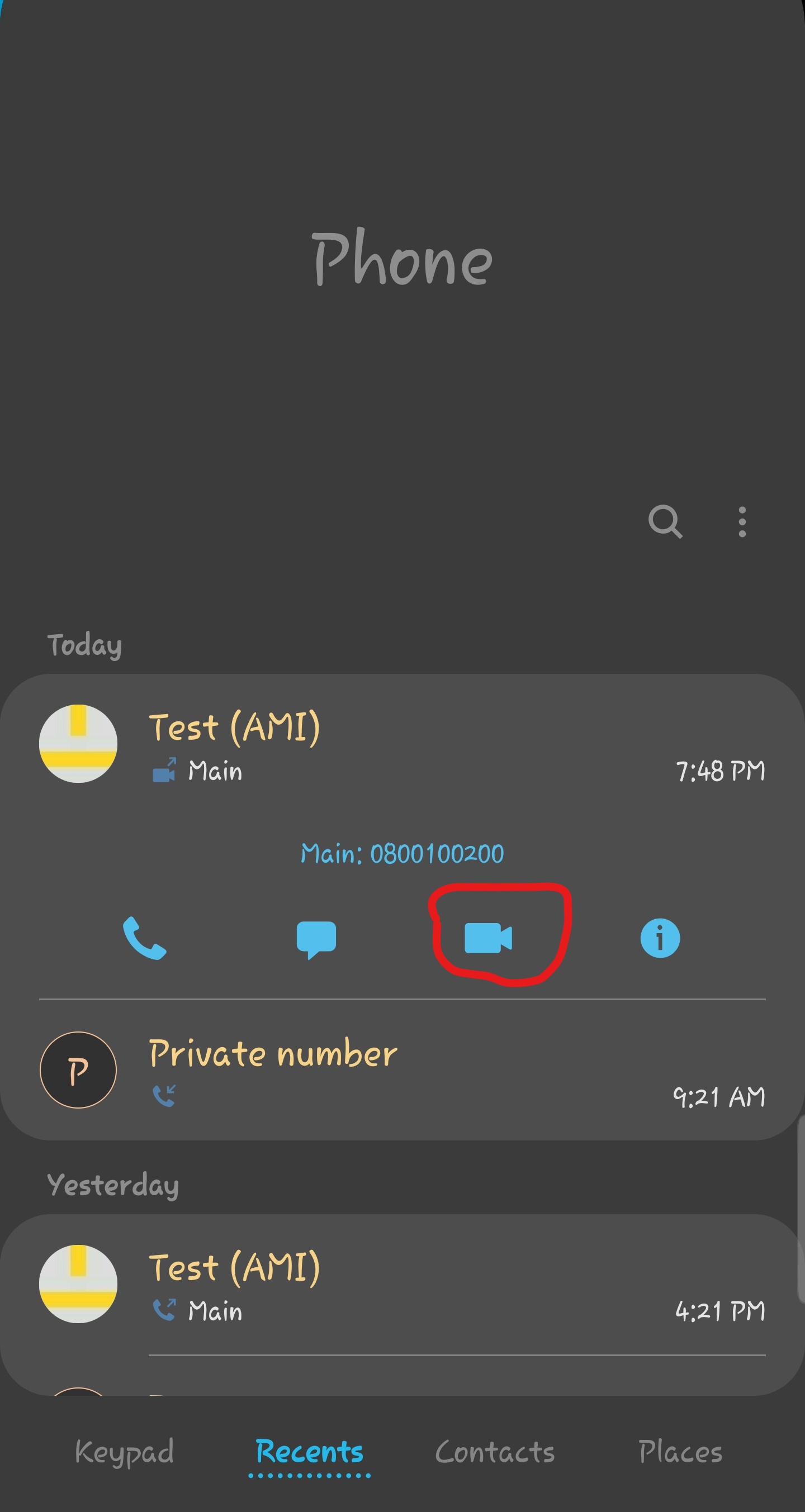Select the Recents tab
This screenshot has height=1512, width=805.
310,1452
